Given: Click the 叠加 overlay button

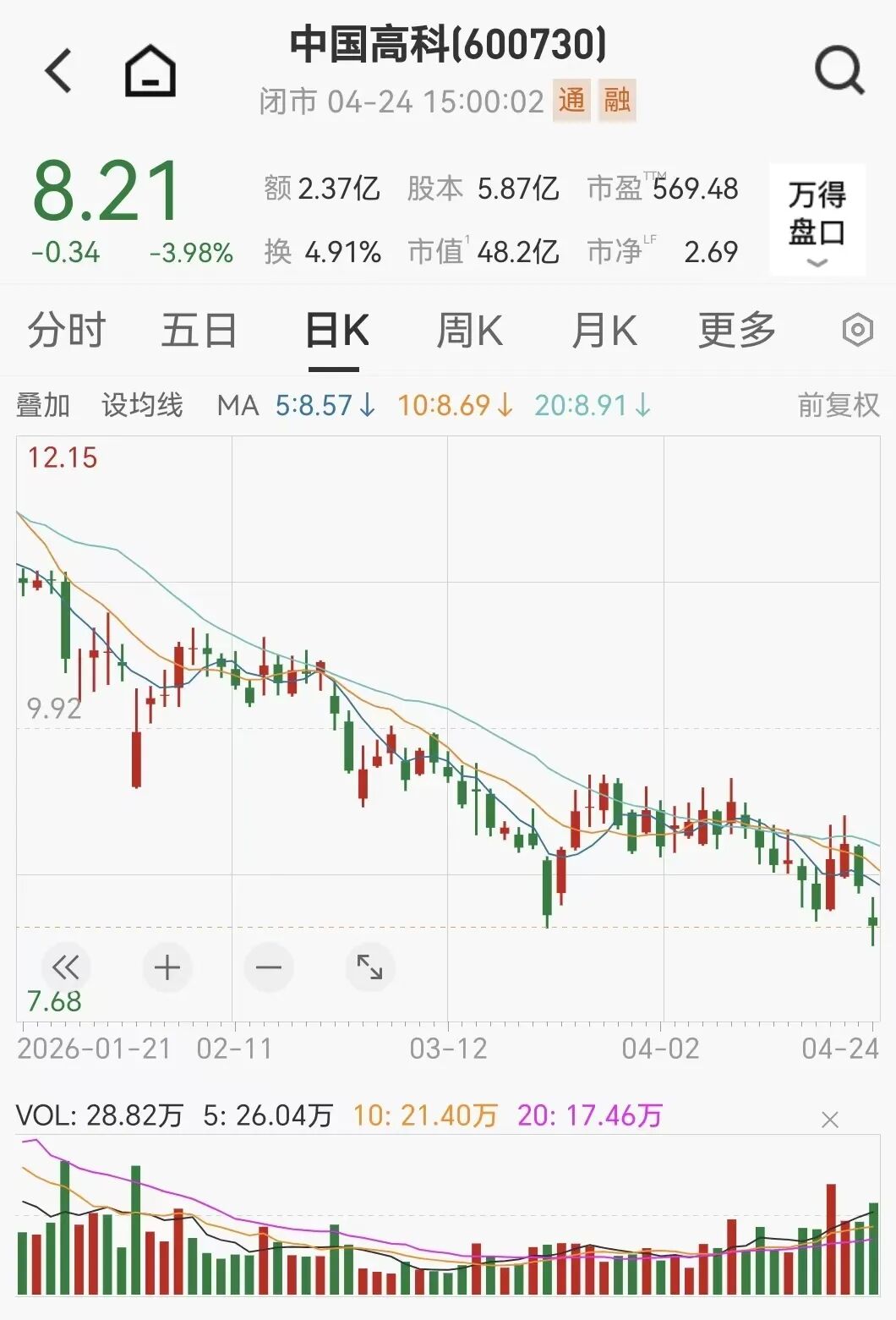Looking at the screenshot, I should [x=42, y=405].
